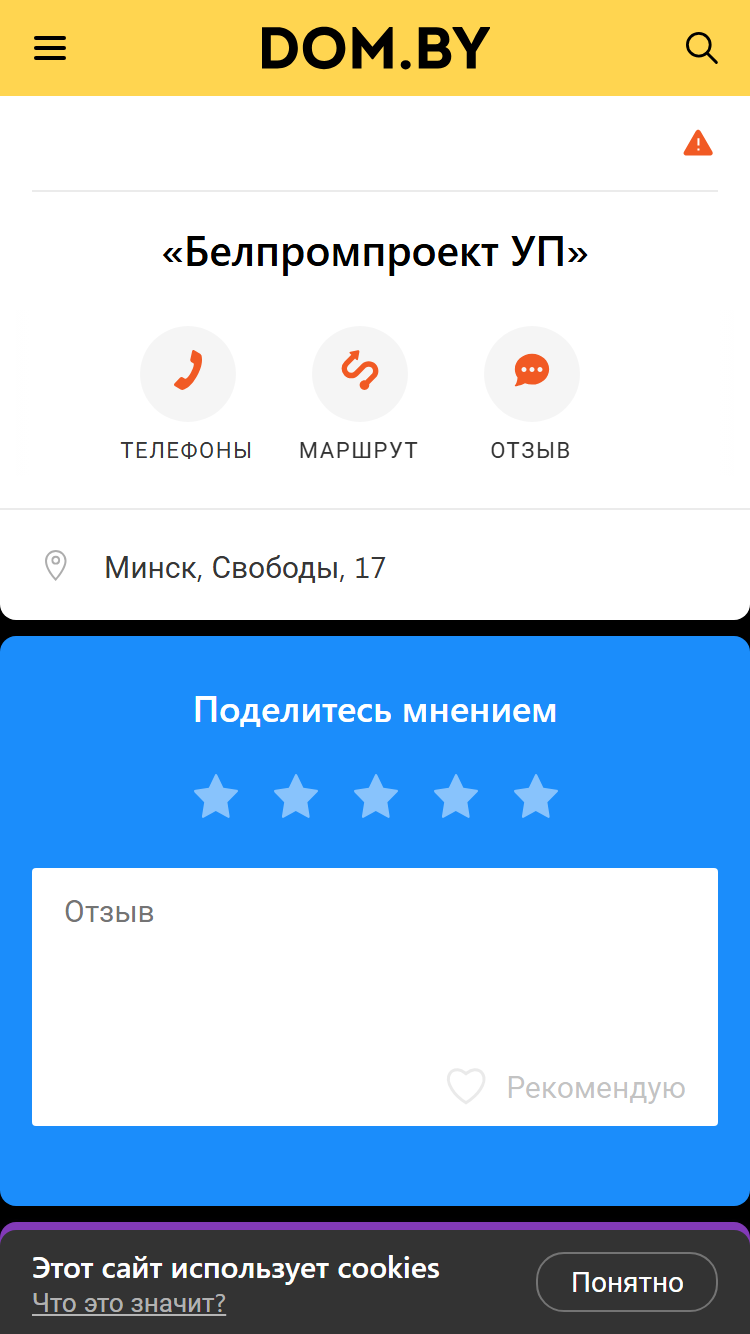Rate one star

(216, 797)
